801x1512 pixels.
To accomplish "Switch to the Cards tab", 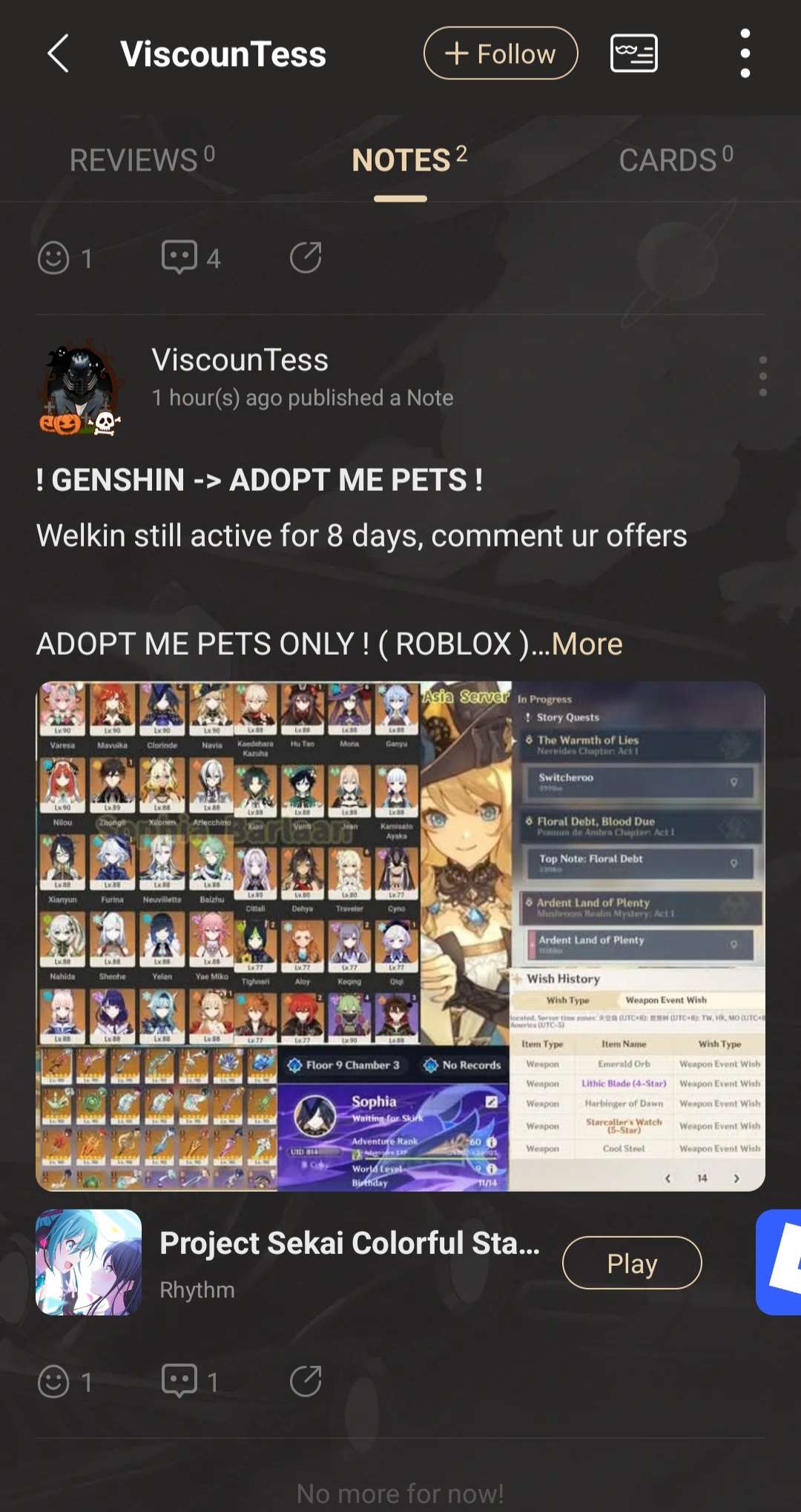I will (x=676, y=159).
